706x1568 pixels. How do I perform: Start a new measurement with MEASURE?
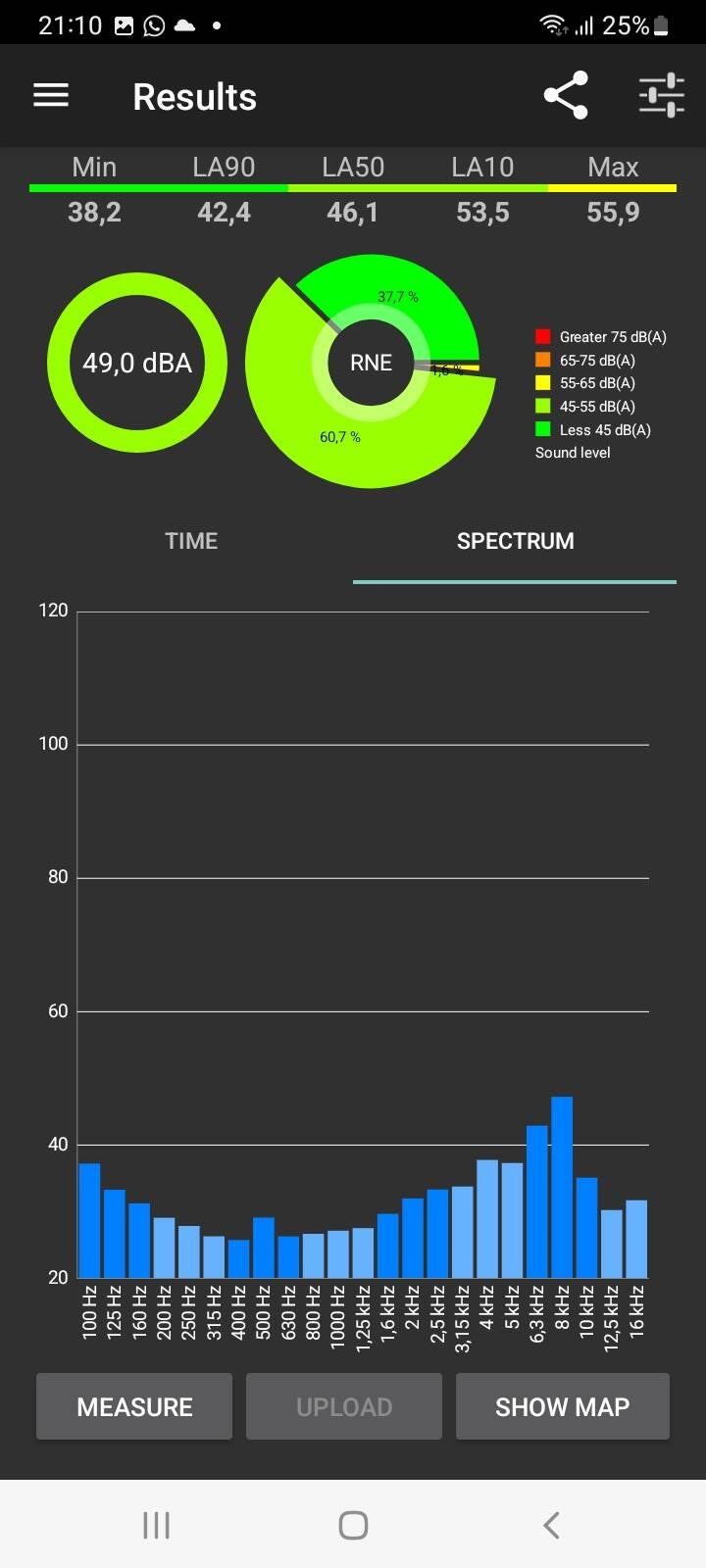[134, 1406]
